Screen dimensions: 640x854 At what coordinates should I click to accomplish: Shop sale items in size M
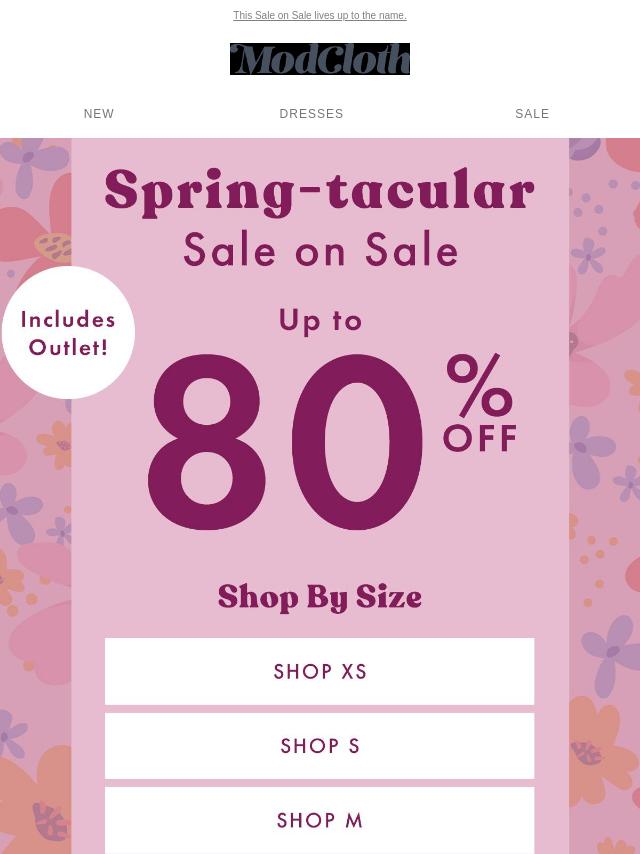tap(320, 820)
